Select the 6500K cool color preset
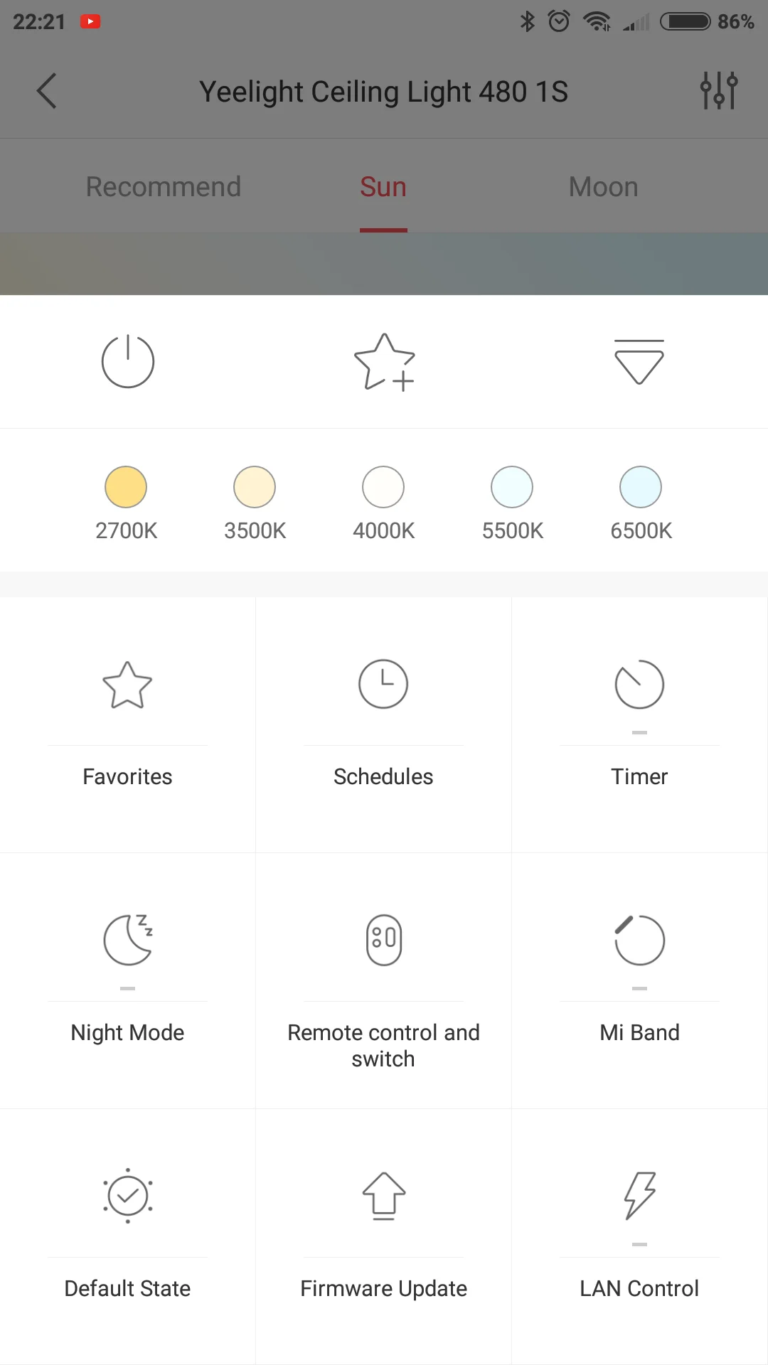This screenshot has width=768, height=1365. pyautogui.click(x=640, y=486)
